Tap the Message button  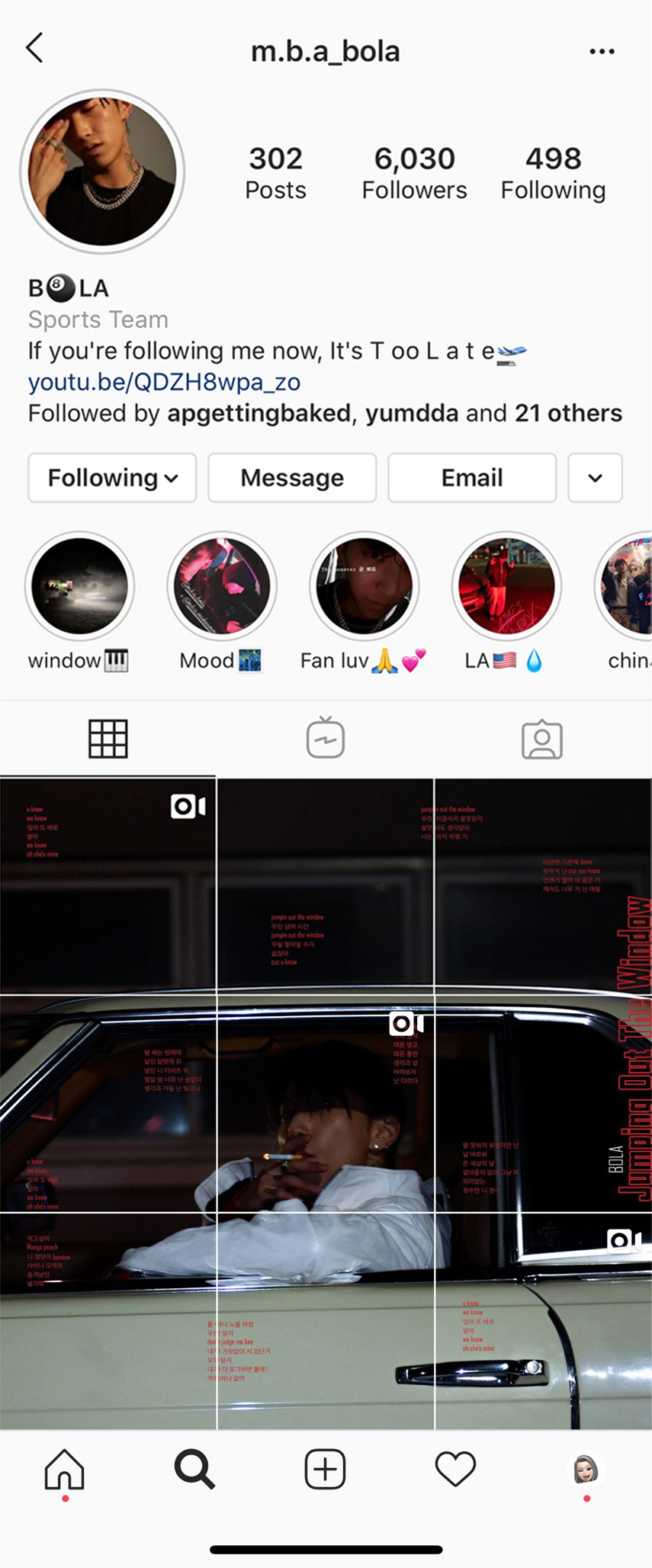pos(292,478)
